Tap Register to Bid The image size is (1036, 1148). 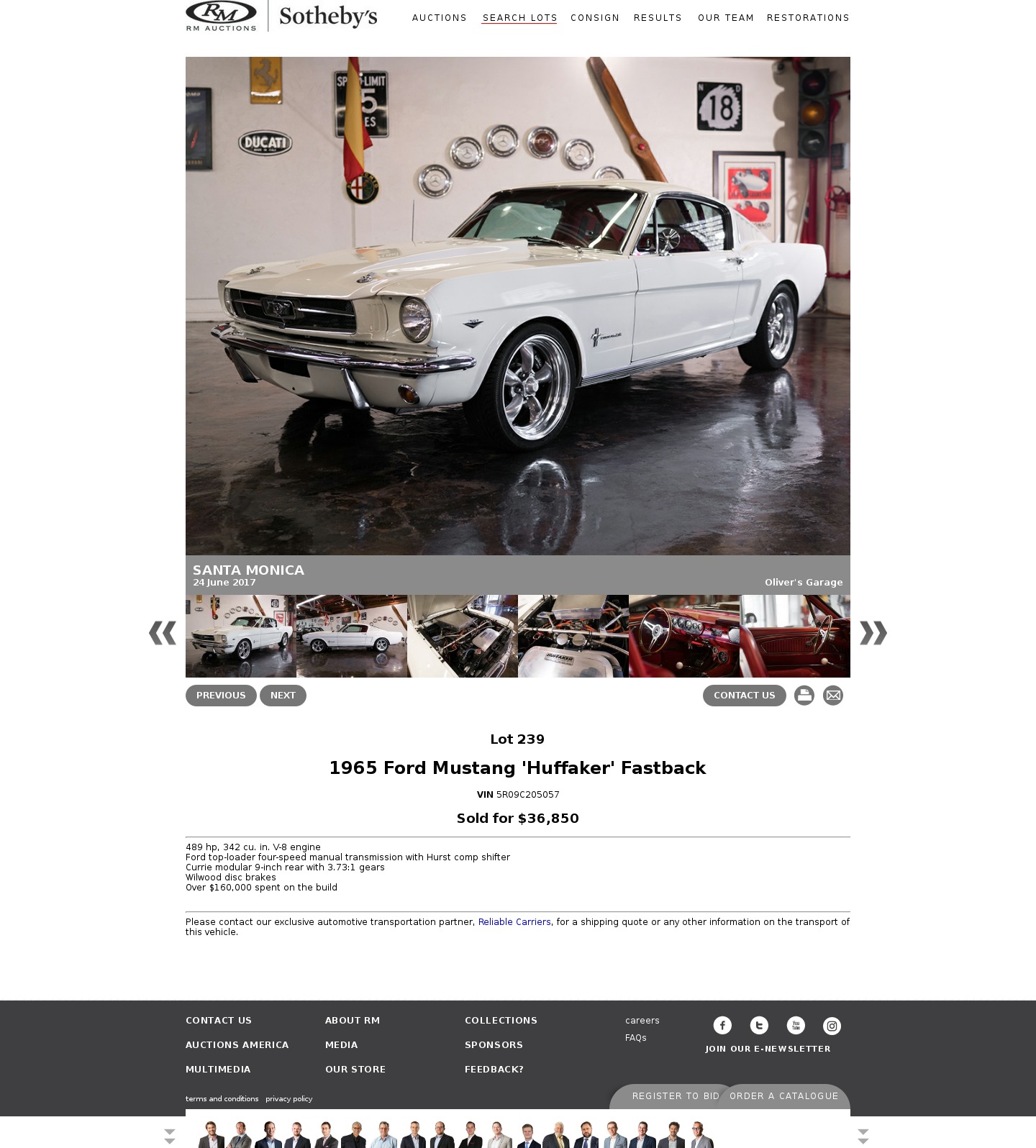[x=675, y=1096]
